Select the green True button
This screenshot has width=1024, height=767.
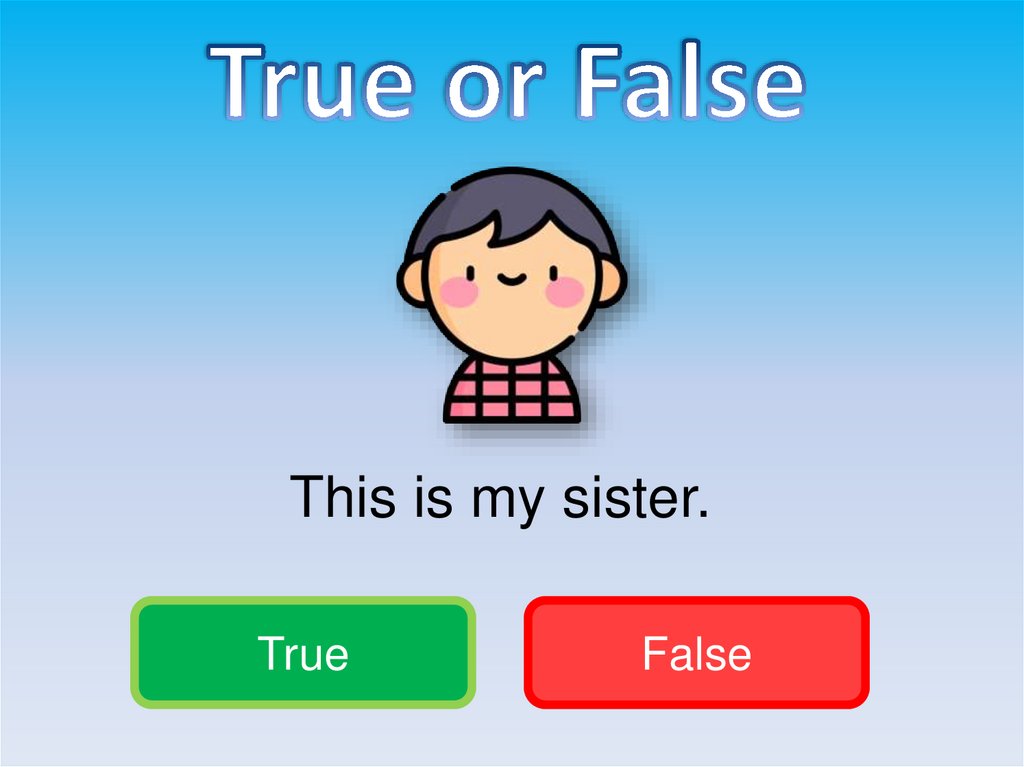coord(303,652)
